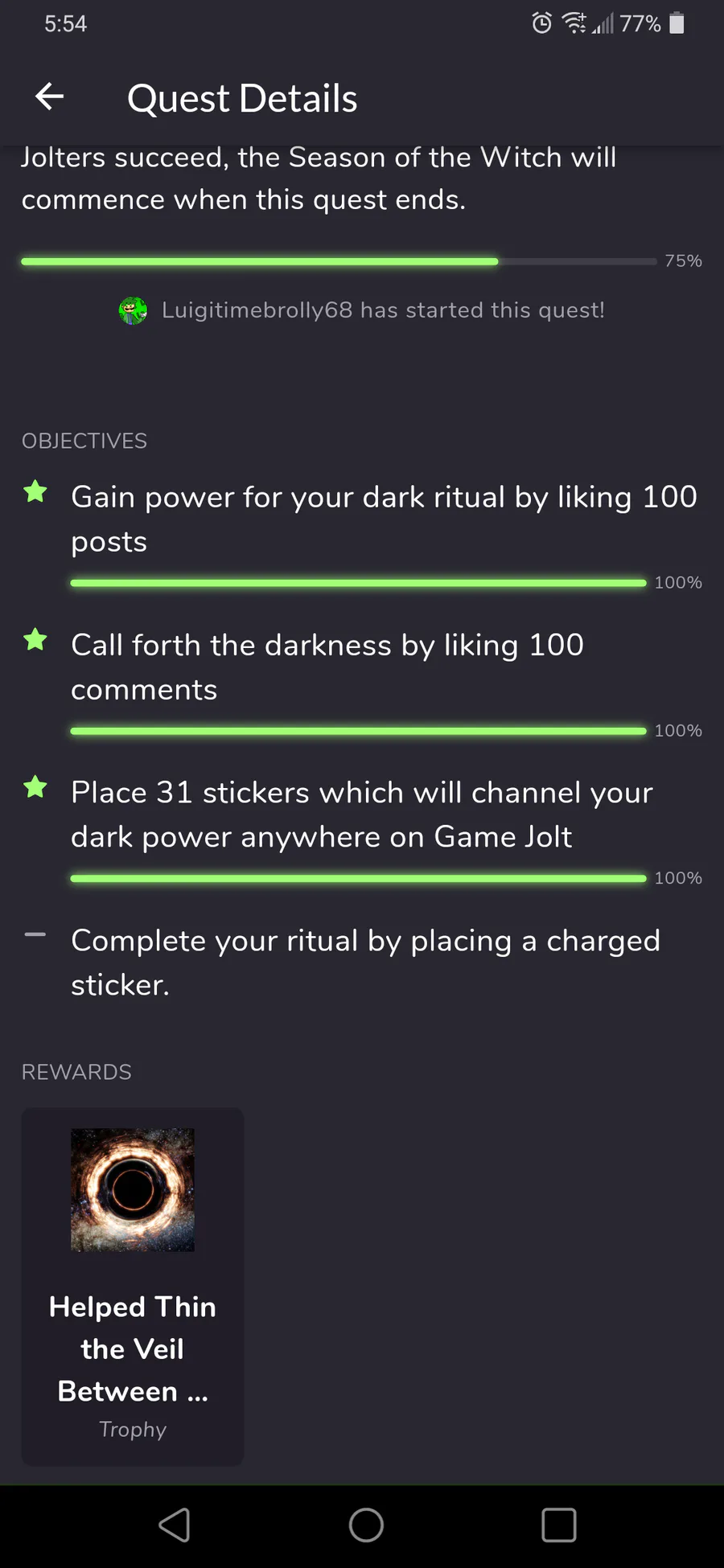This screenshot has width=724, height=1568.
Task: Tap the system home button
Action: 366,1525
